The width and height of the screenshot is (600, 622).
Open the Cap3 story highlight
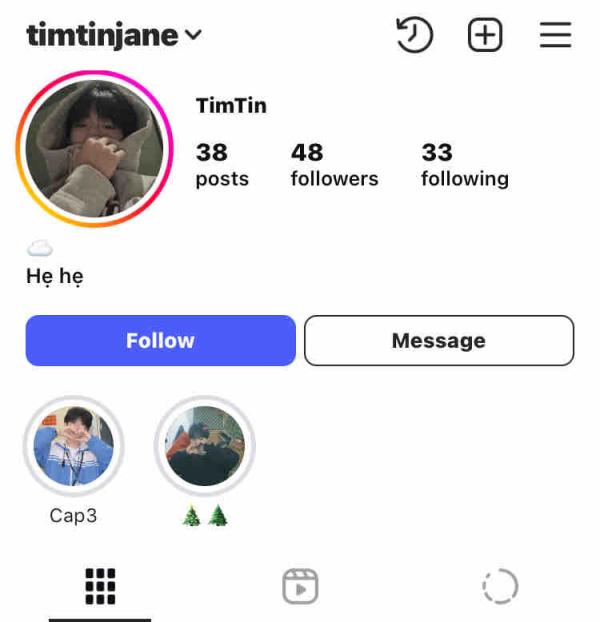tap(73, 446)
